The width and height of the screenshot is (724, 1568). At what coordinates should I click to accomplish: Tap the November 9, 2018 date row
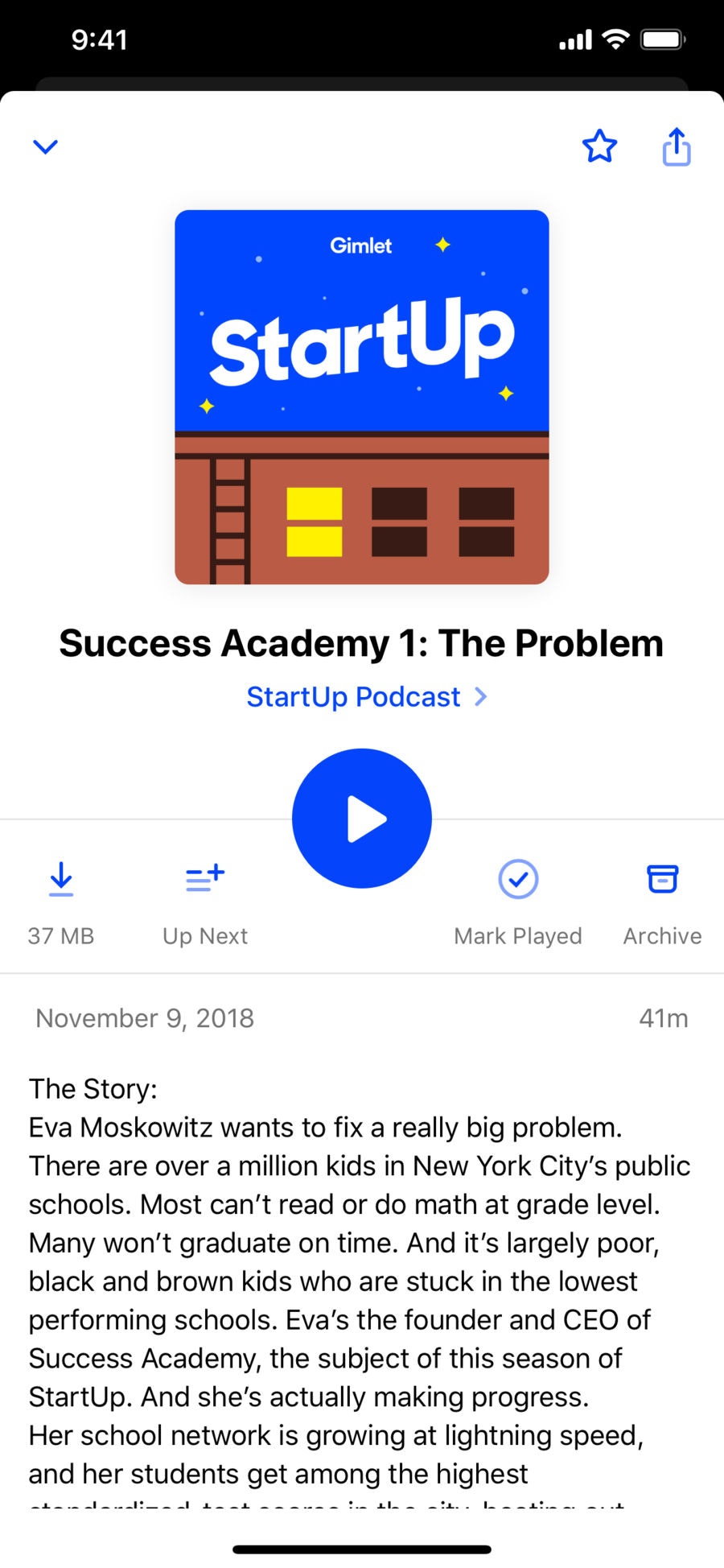145,1017
